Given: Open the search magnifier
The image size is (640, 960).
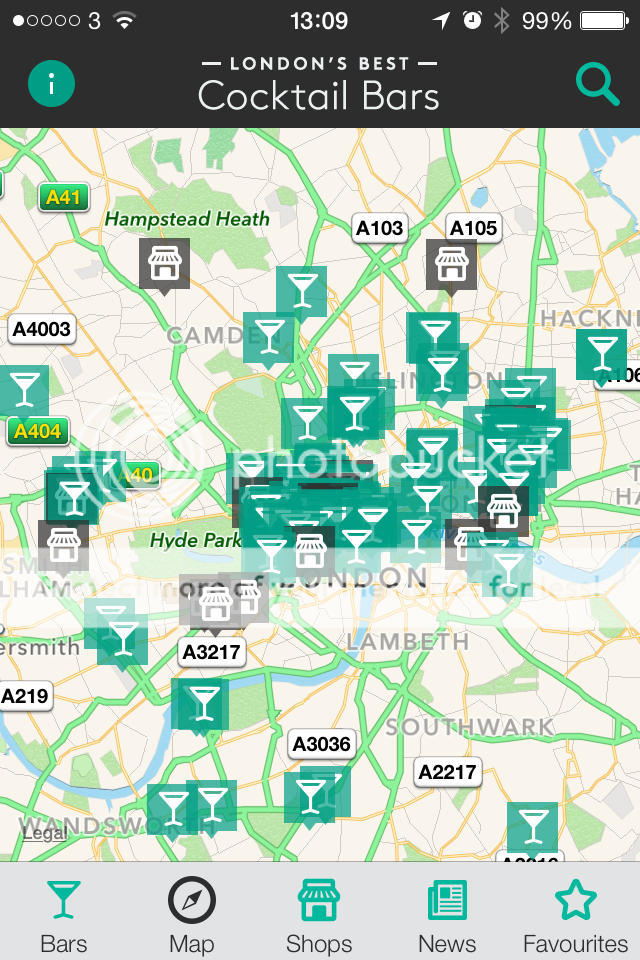Looking at the screenshot, I should [597, 84].
